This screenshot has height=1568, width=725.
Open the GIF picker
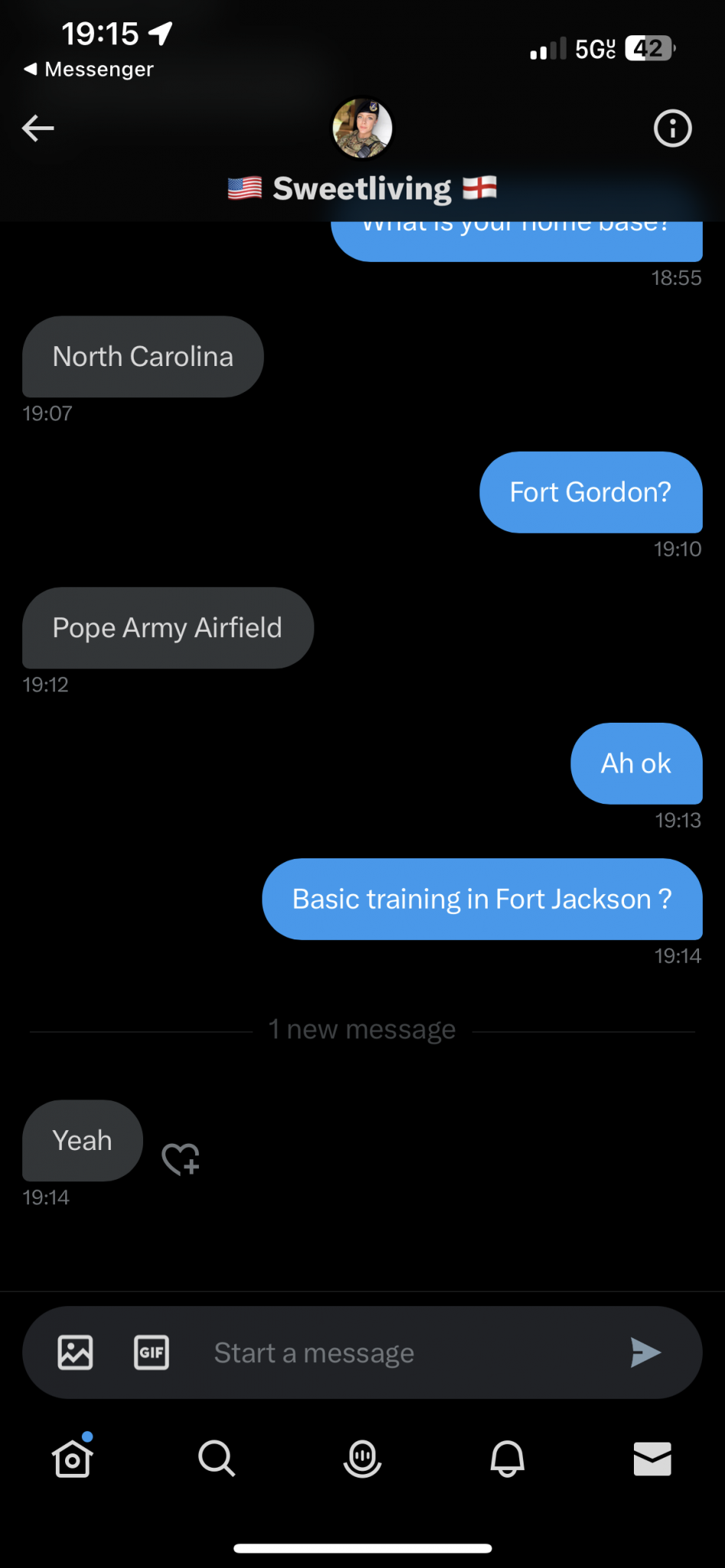pos(152,1352)
